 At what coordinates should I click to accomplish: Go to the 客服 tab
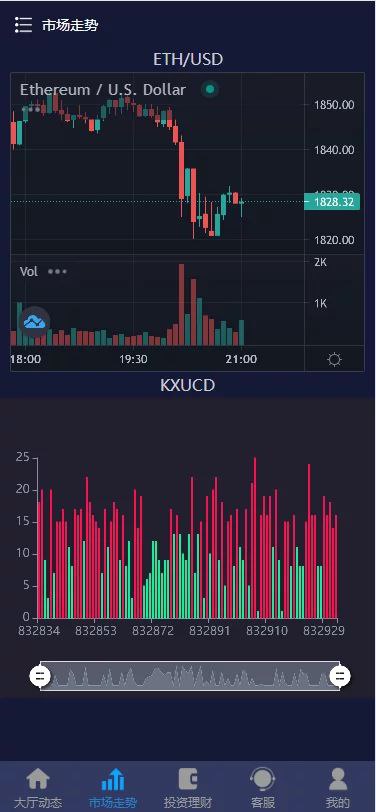pyautogui.click(x=263, y=788)
